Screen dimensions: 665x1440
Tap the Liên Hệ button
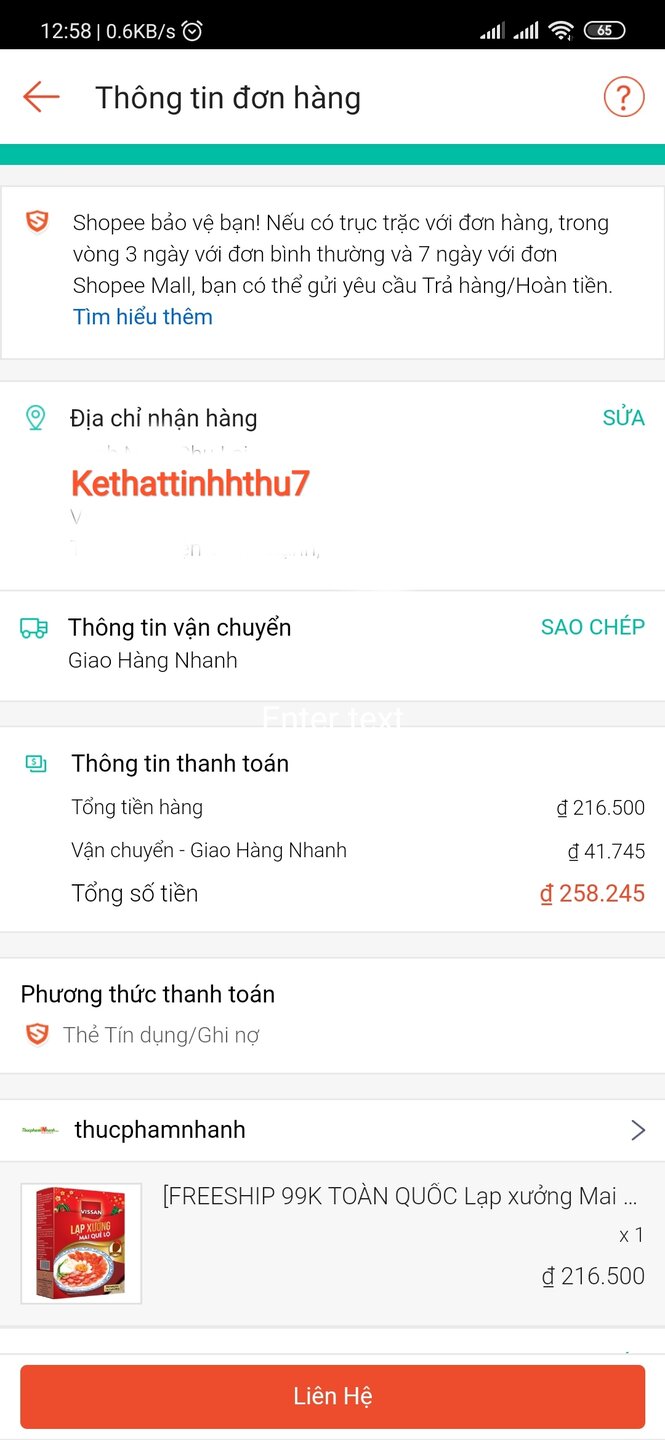click(332, 1396)
